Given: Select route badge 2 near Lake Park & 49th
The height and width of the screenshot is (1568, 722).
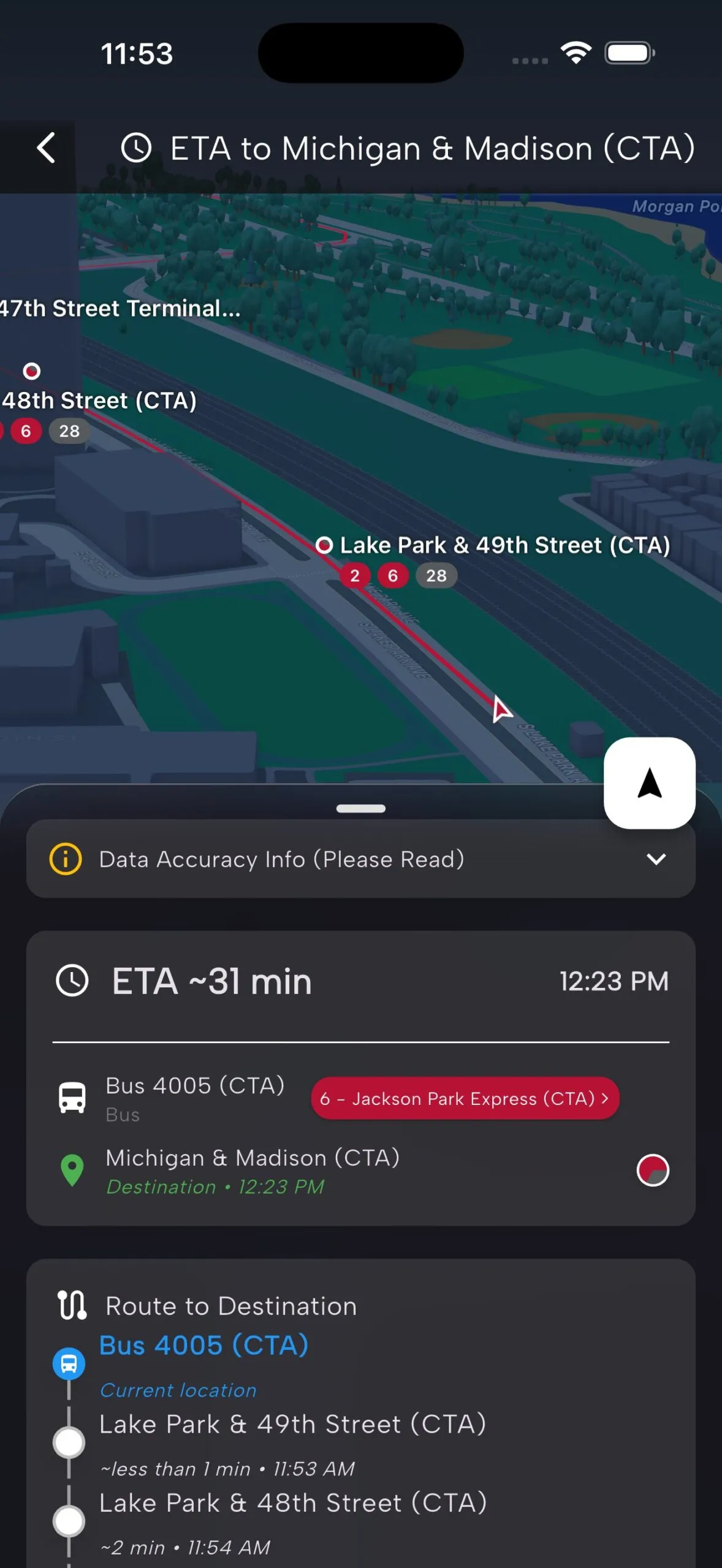Looking at the screenshot, I should (354, 575).
